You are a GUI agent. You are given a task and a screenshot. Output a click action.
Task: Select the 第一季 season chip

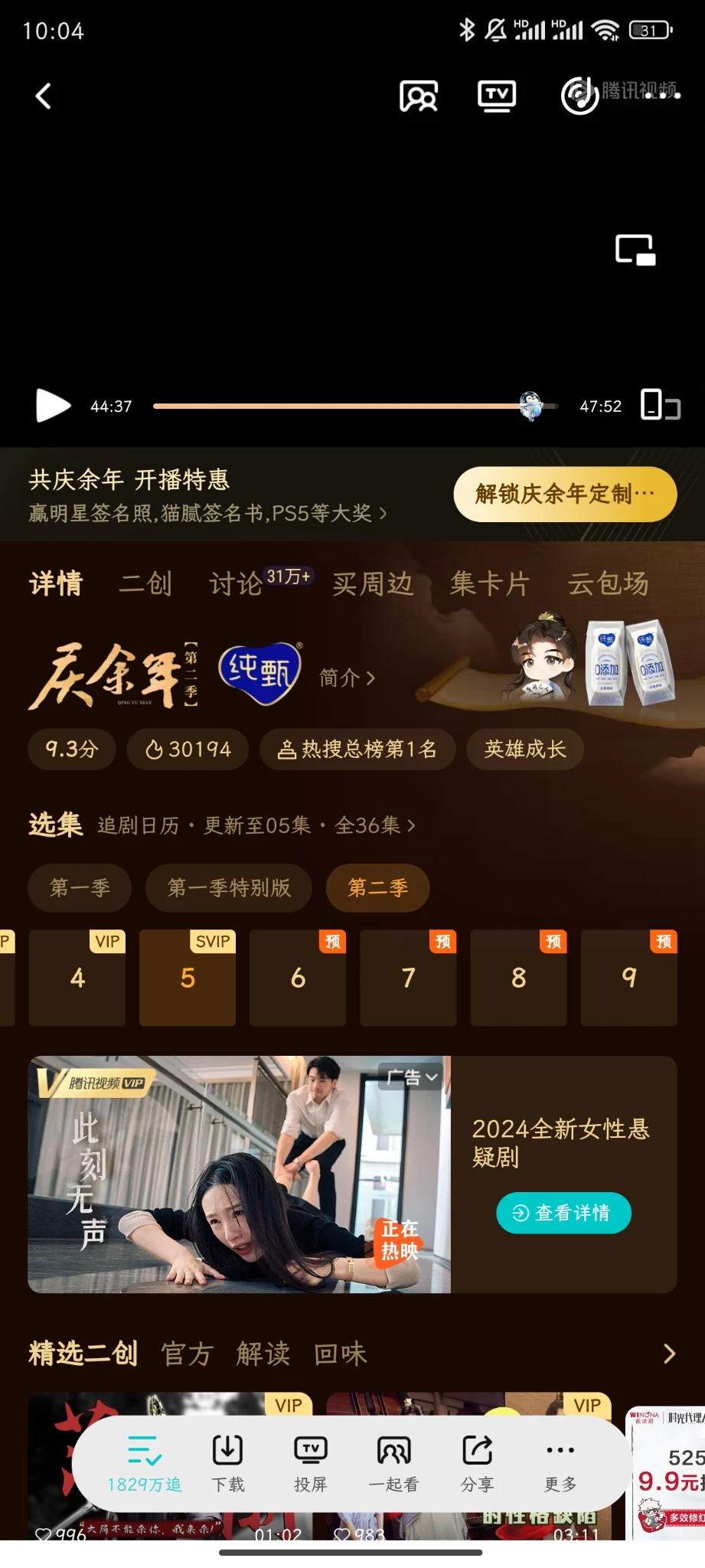(x=80, y=887)
